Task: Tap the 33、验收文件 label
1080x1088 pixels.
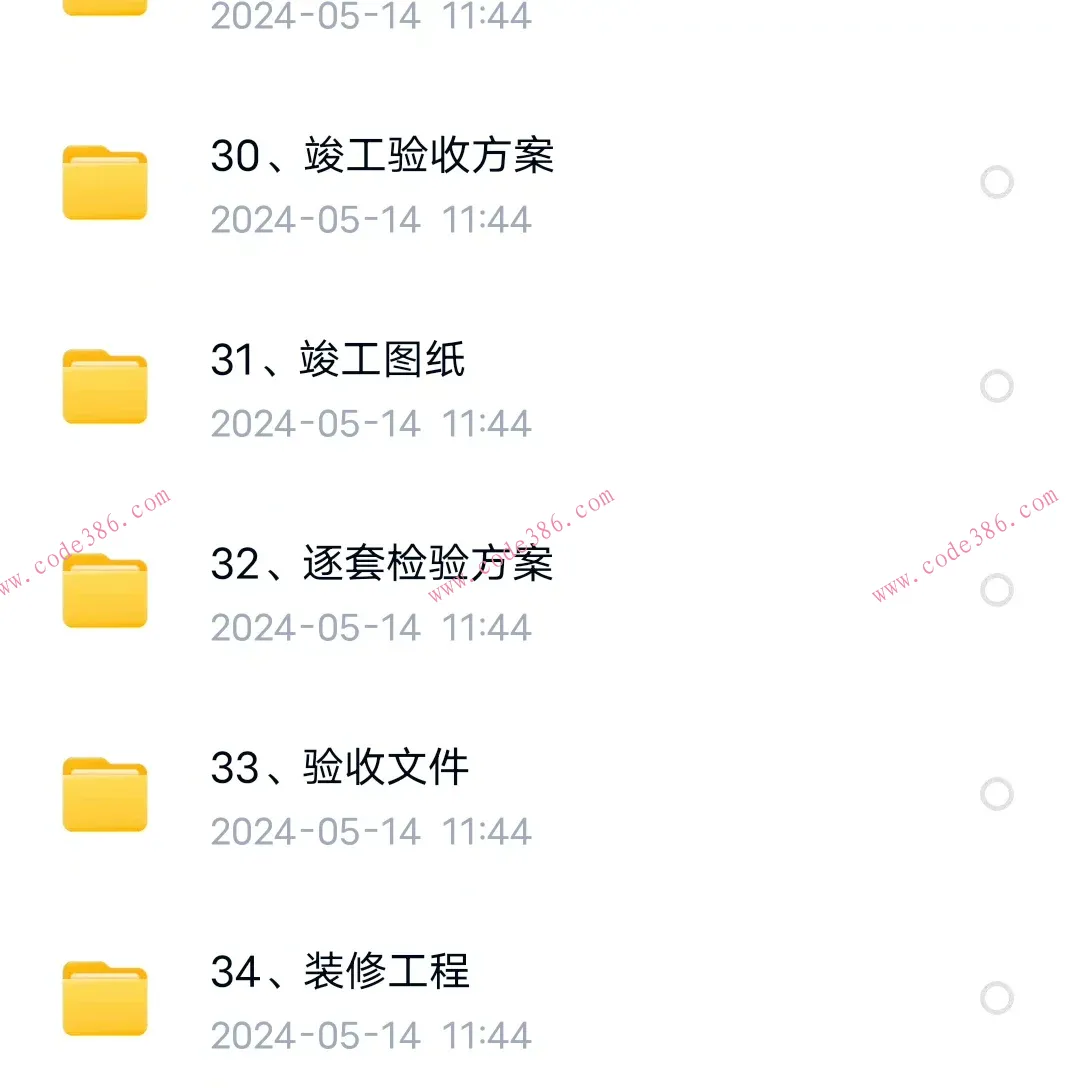Action: tap(340, 769)
